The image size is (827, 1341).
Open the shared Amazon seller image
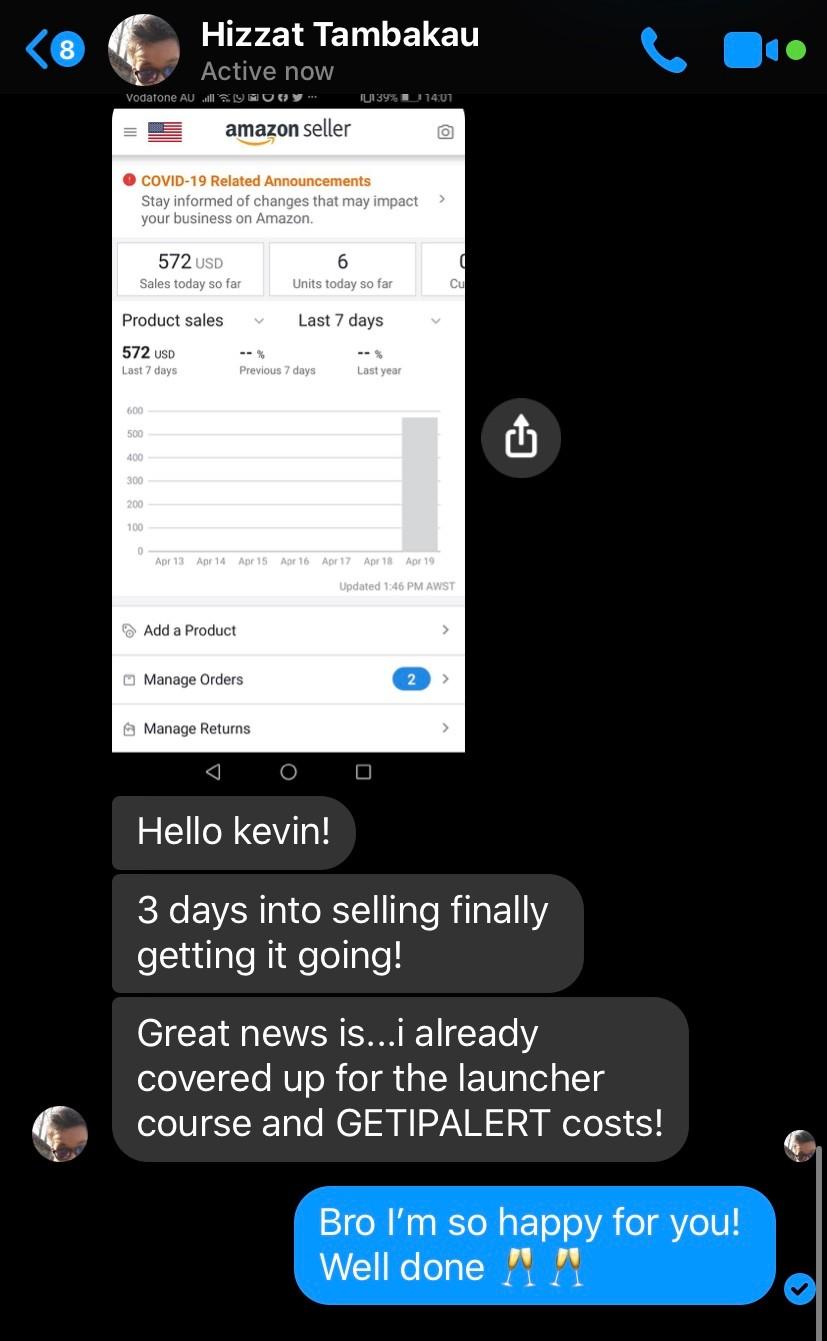coord(288,430)
